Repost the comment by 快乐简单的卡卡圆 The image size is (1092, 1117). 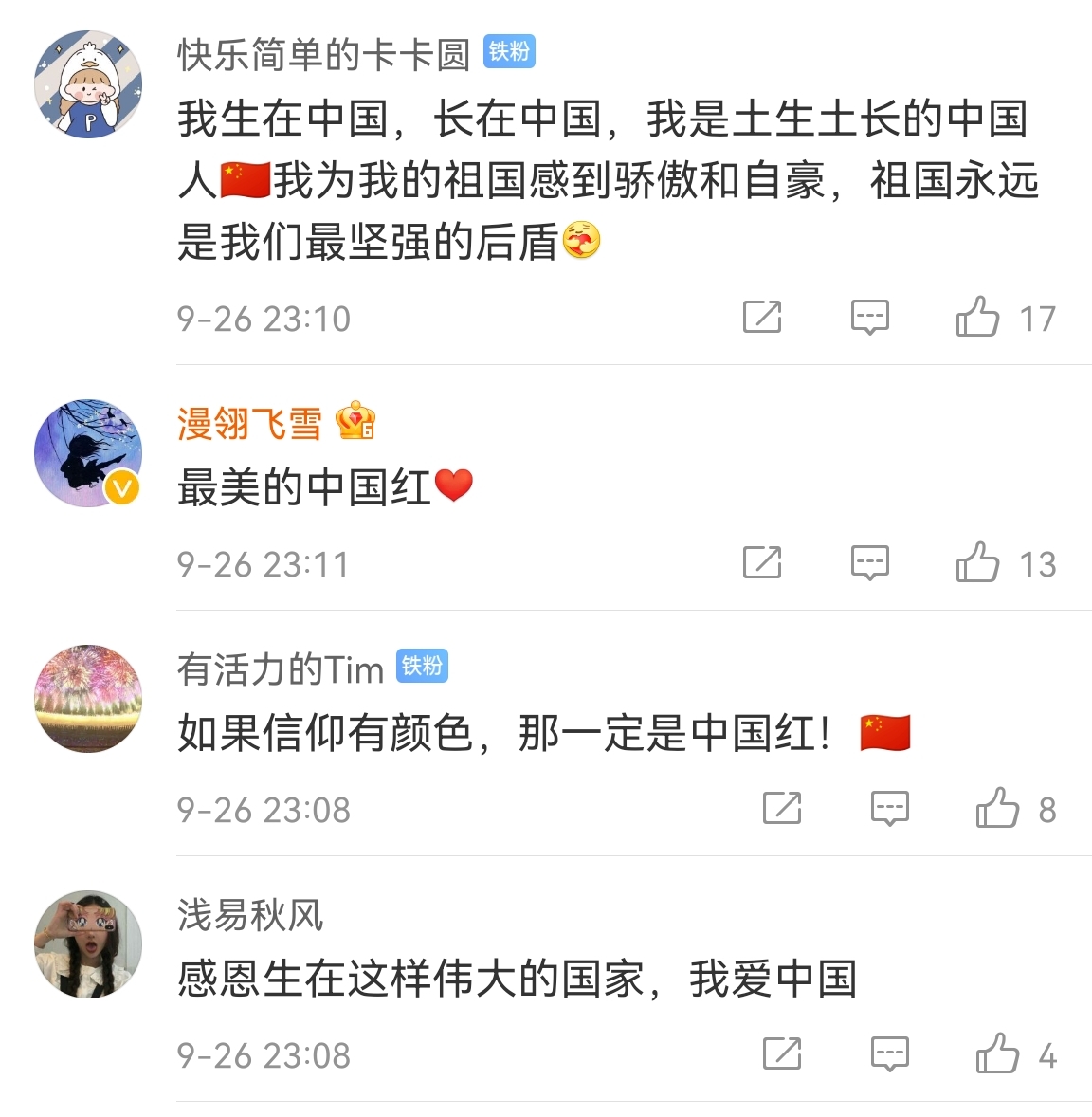(762, 318)
